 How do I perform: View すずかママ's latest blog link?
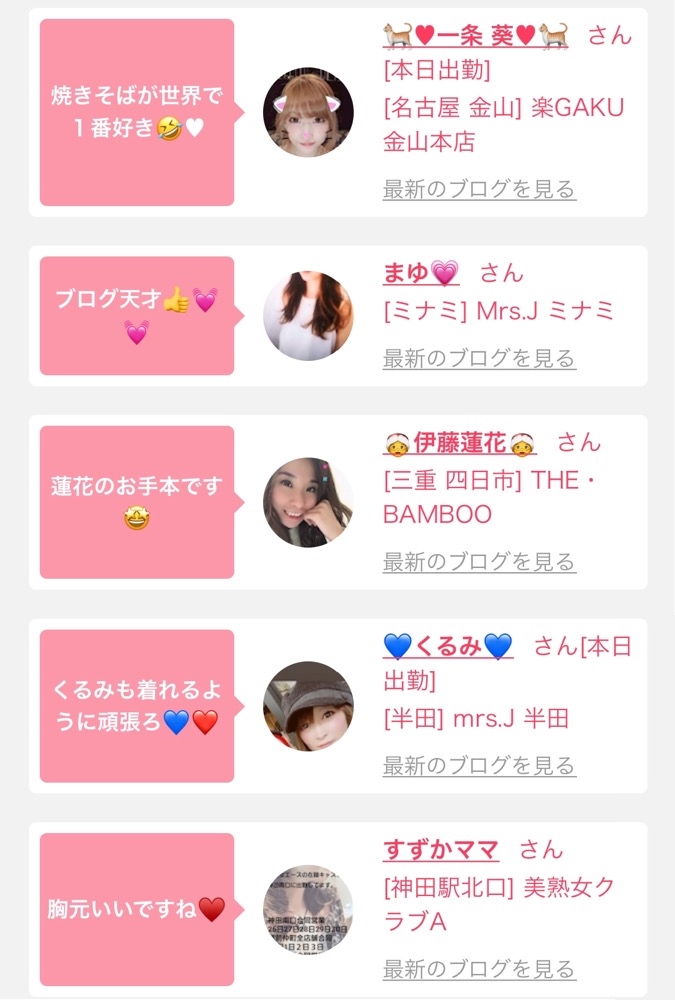point(479,969)
